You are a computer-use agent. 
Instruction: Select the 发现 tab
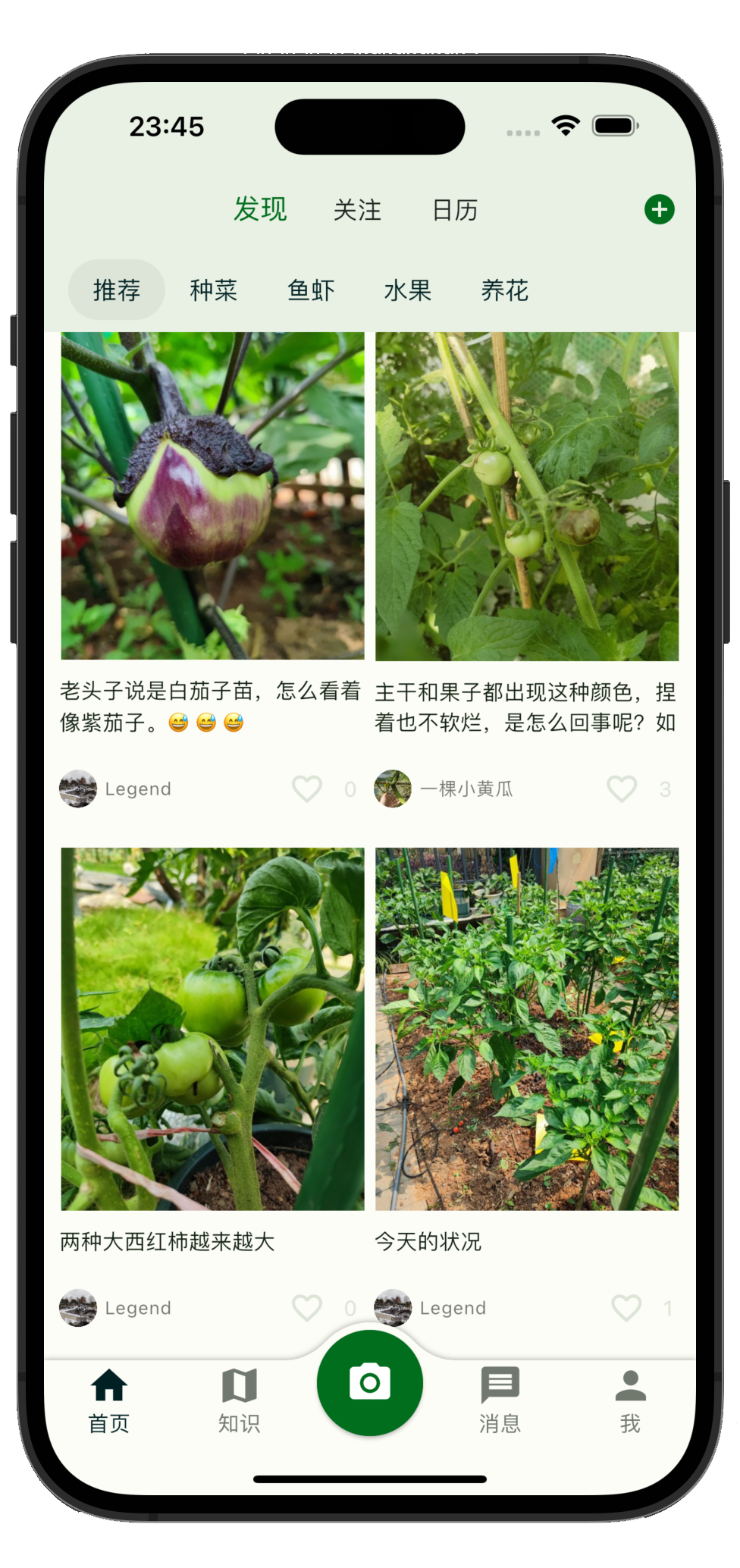pos(260,209)
